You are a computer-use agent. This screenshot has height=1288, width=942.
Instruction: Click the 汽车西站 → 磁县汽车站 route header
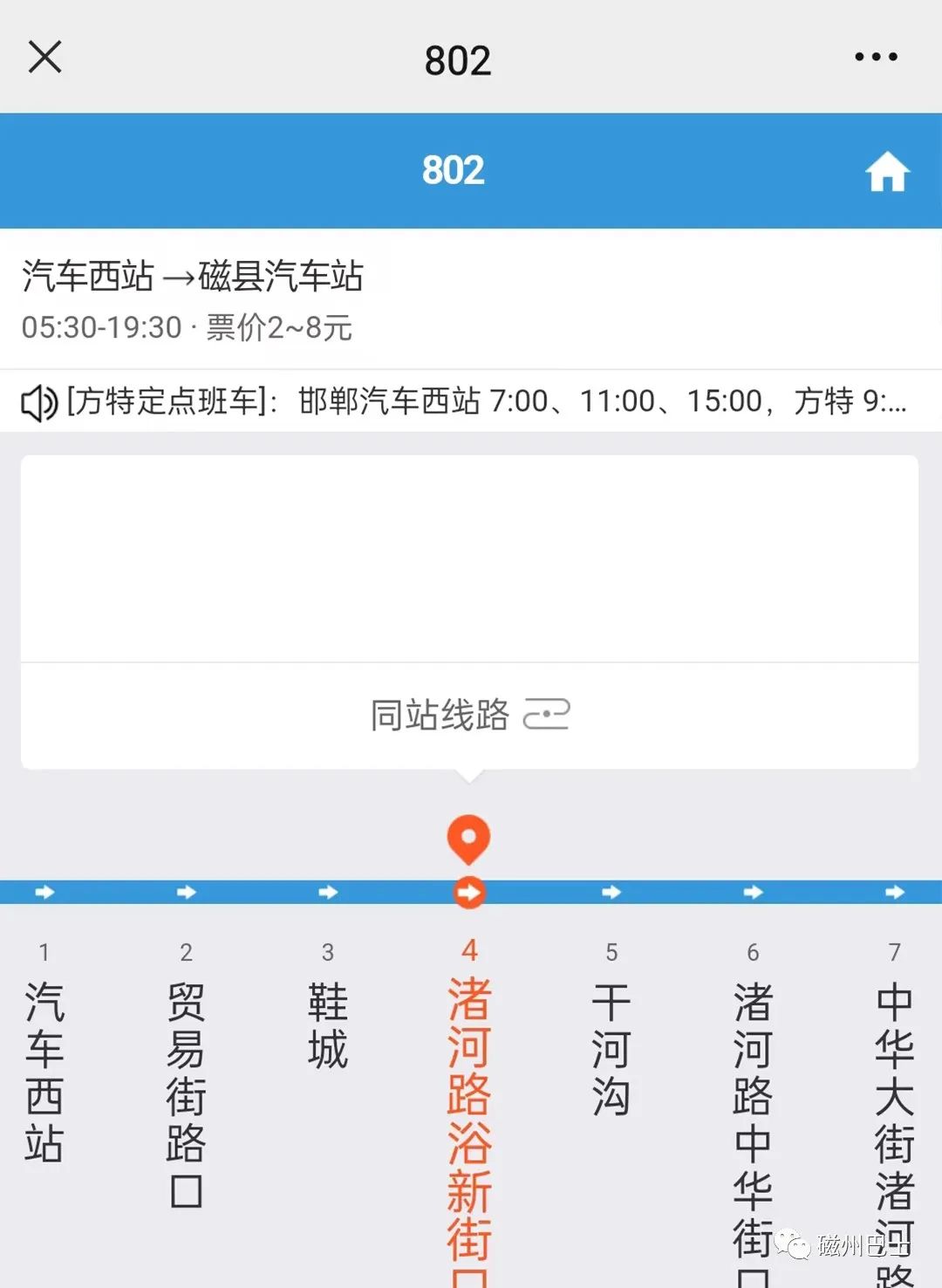[194, 279]
